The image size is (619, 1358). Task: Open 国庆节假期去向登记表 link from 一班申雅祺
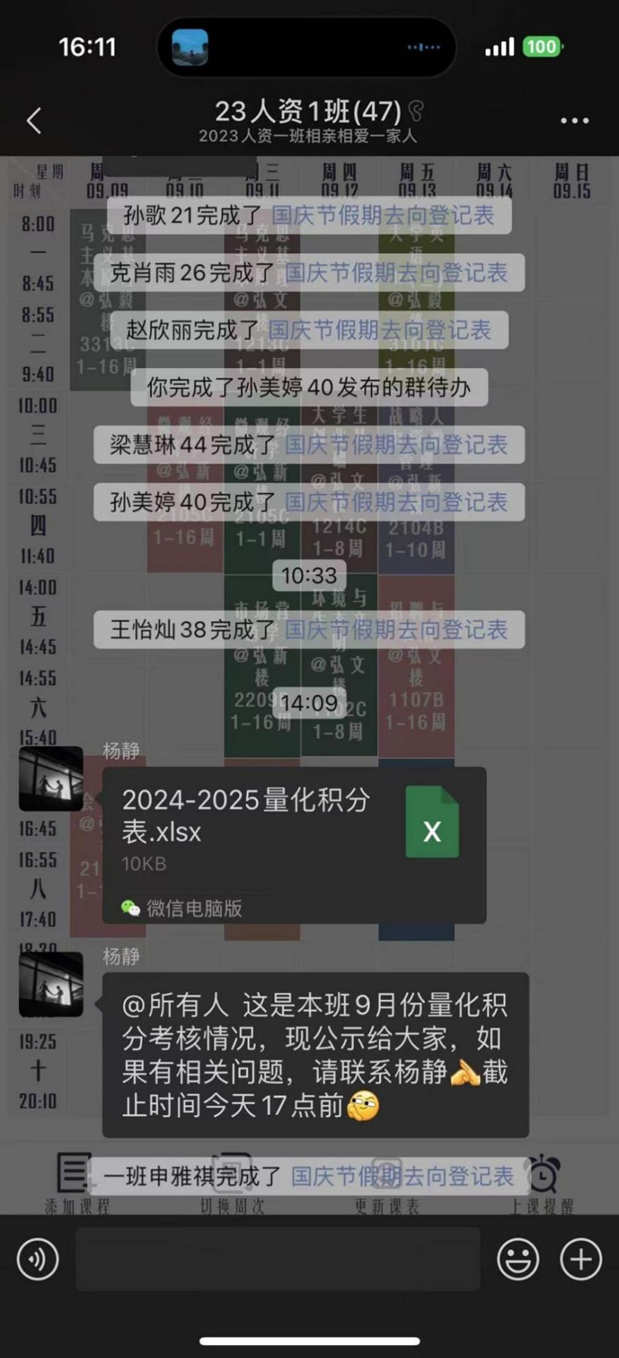[x=402, y=1177]
